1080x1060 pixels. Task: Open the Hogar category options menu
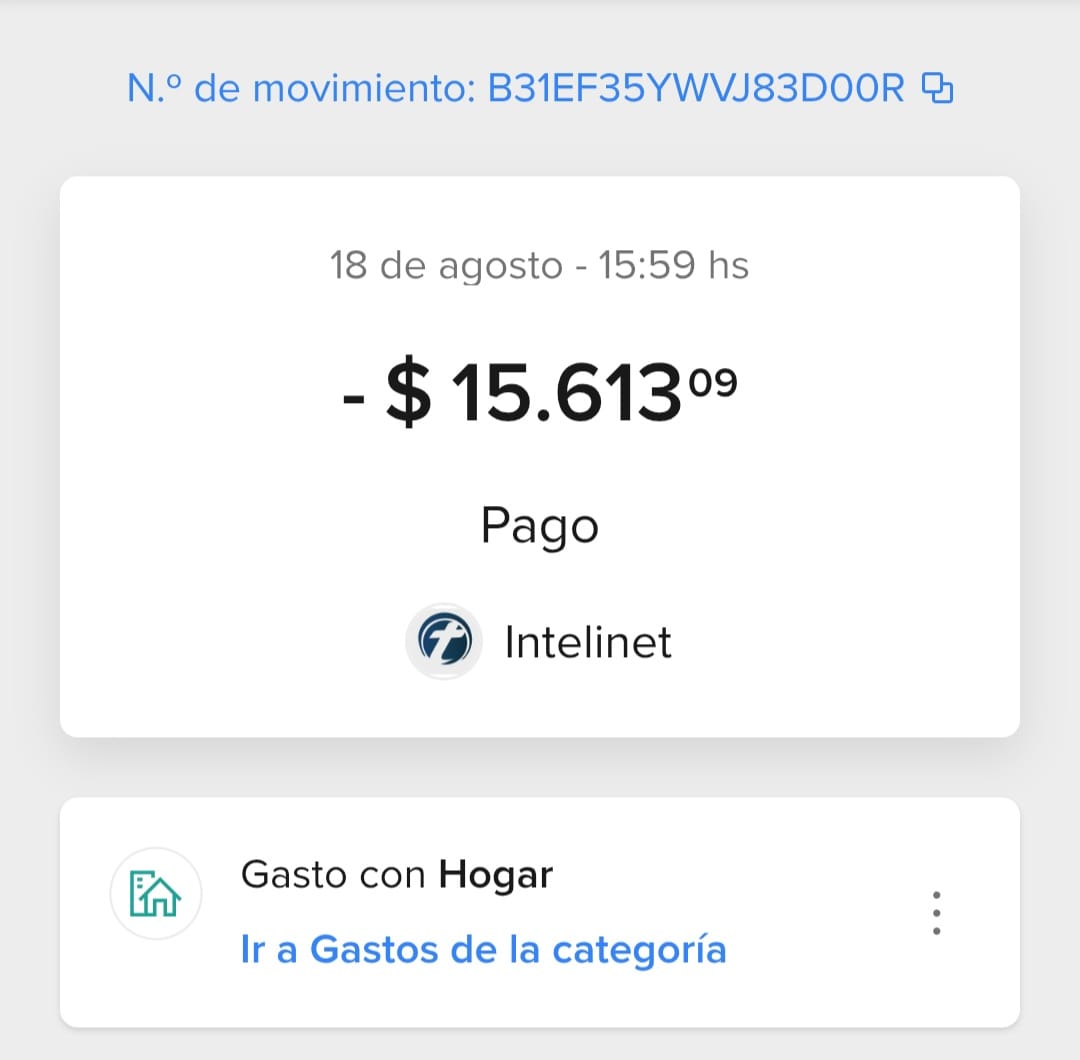click(x=936, y=912)
